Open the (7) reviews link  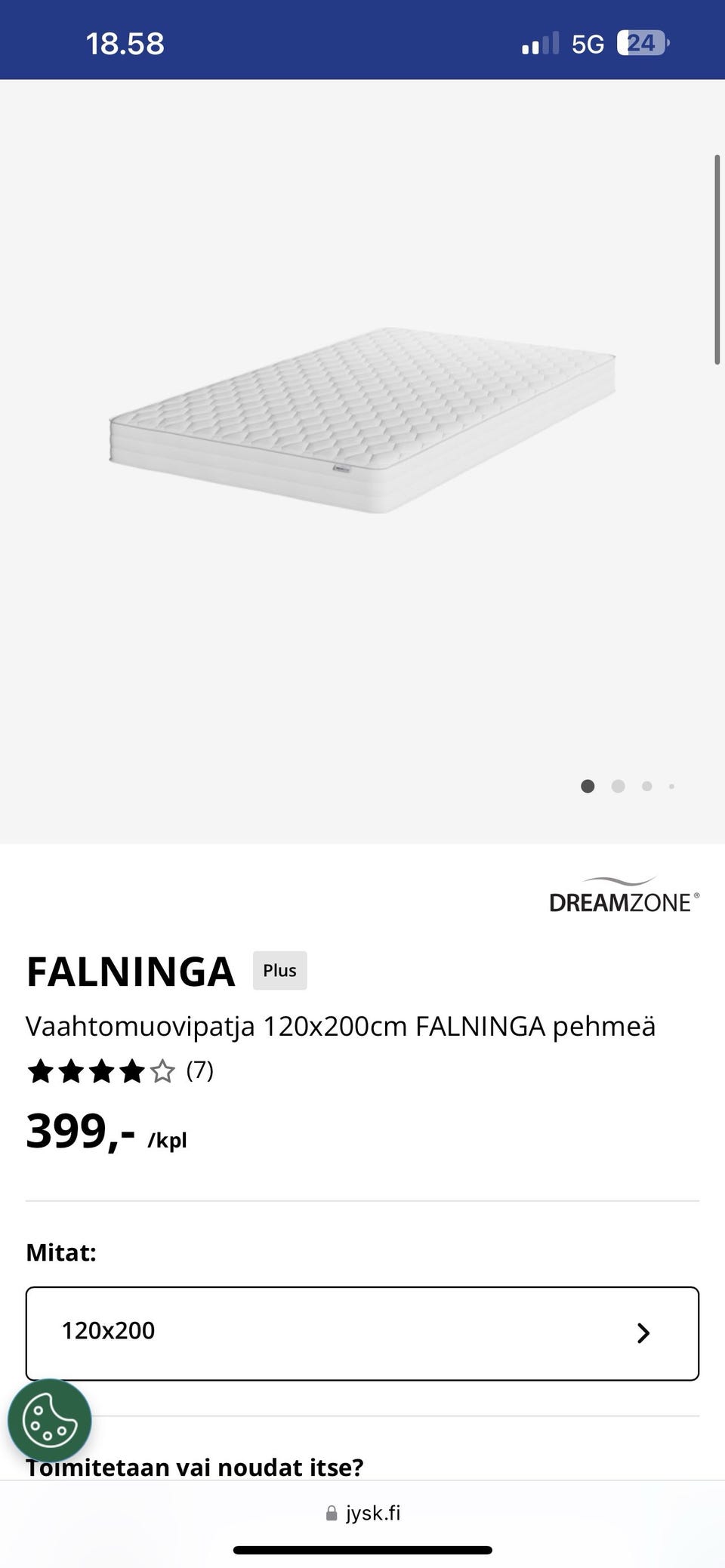tap(199, 1070)
